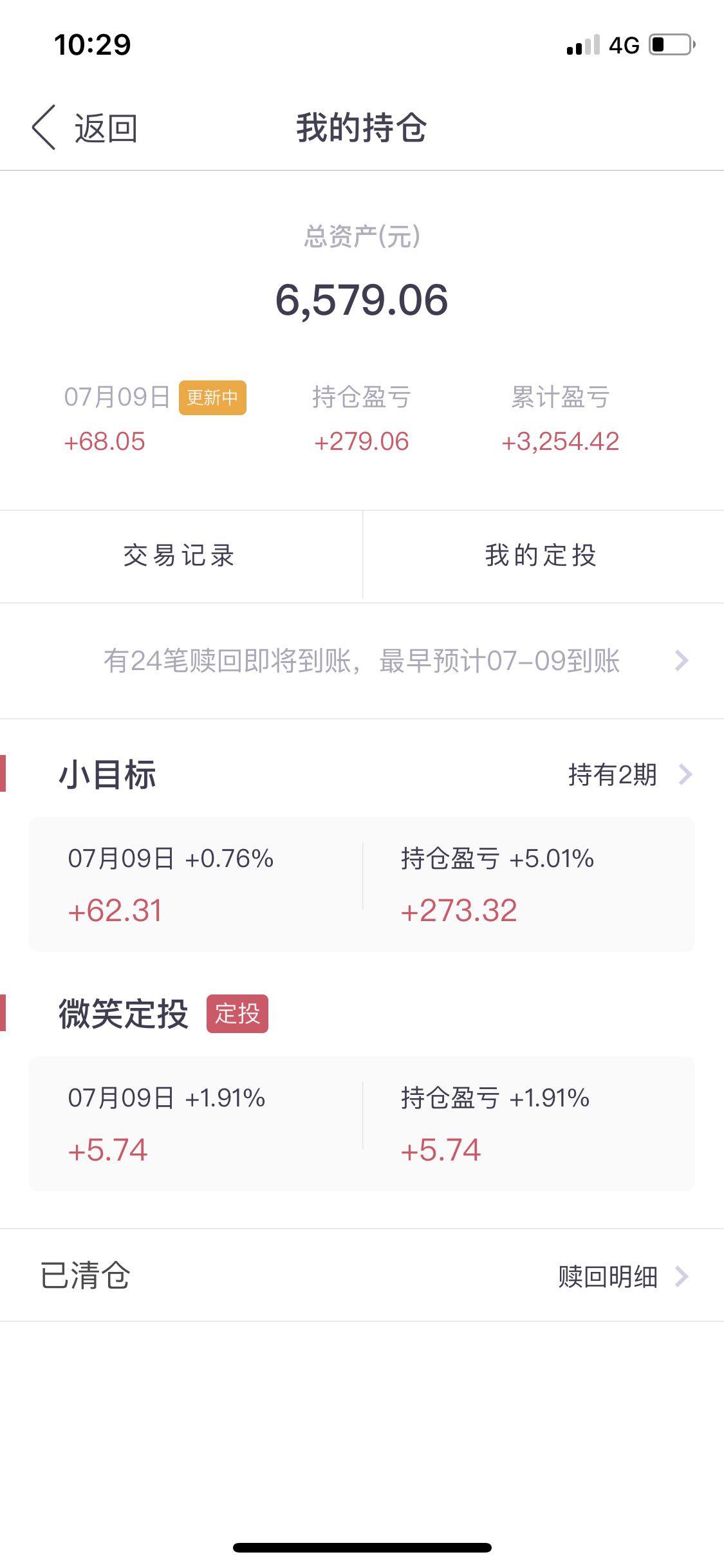Viewport: 724px width, 1568px height.
Task: Open the 小目标 holdings card
Action: point(362,884)
